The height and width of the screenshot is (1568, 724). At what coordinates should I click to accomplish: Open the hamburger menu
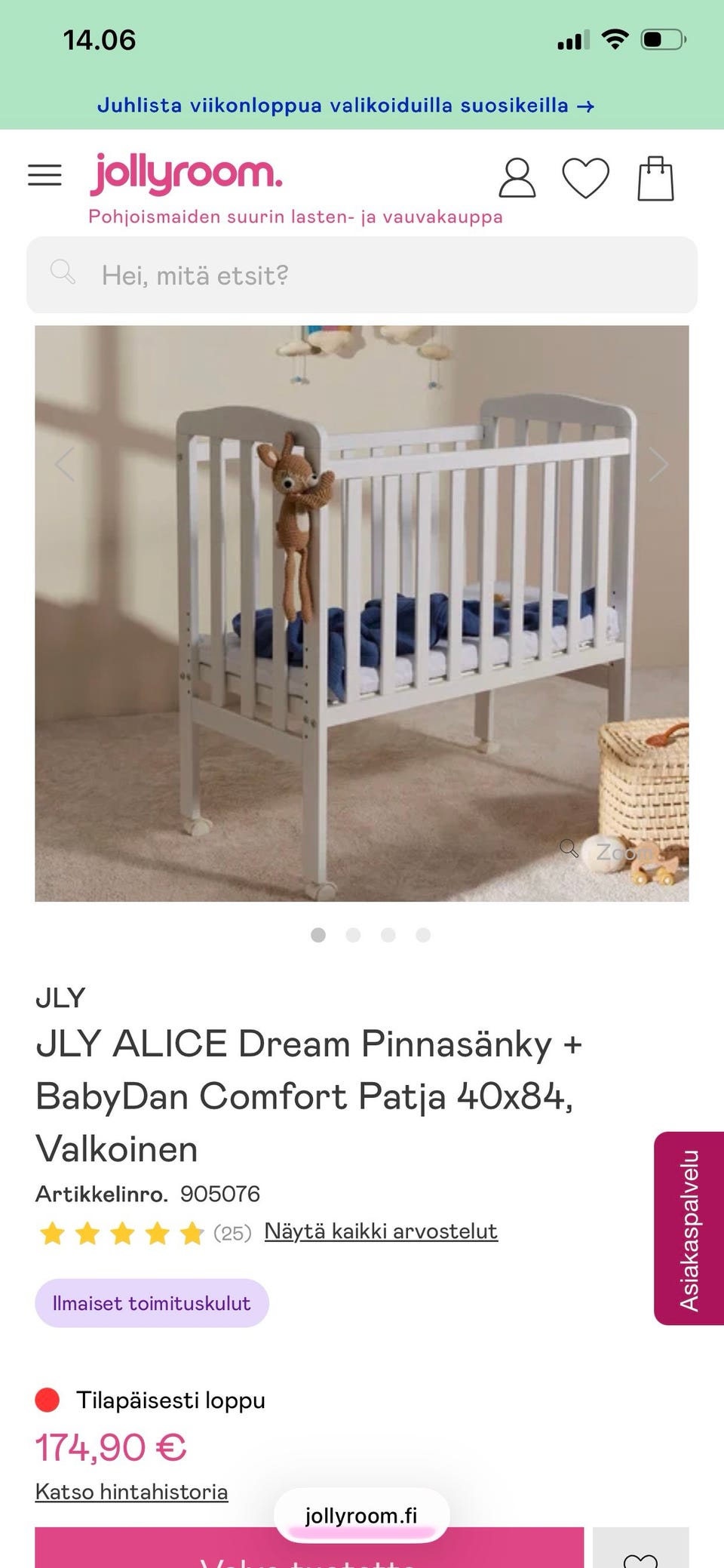[44, 175]
